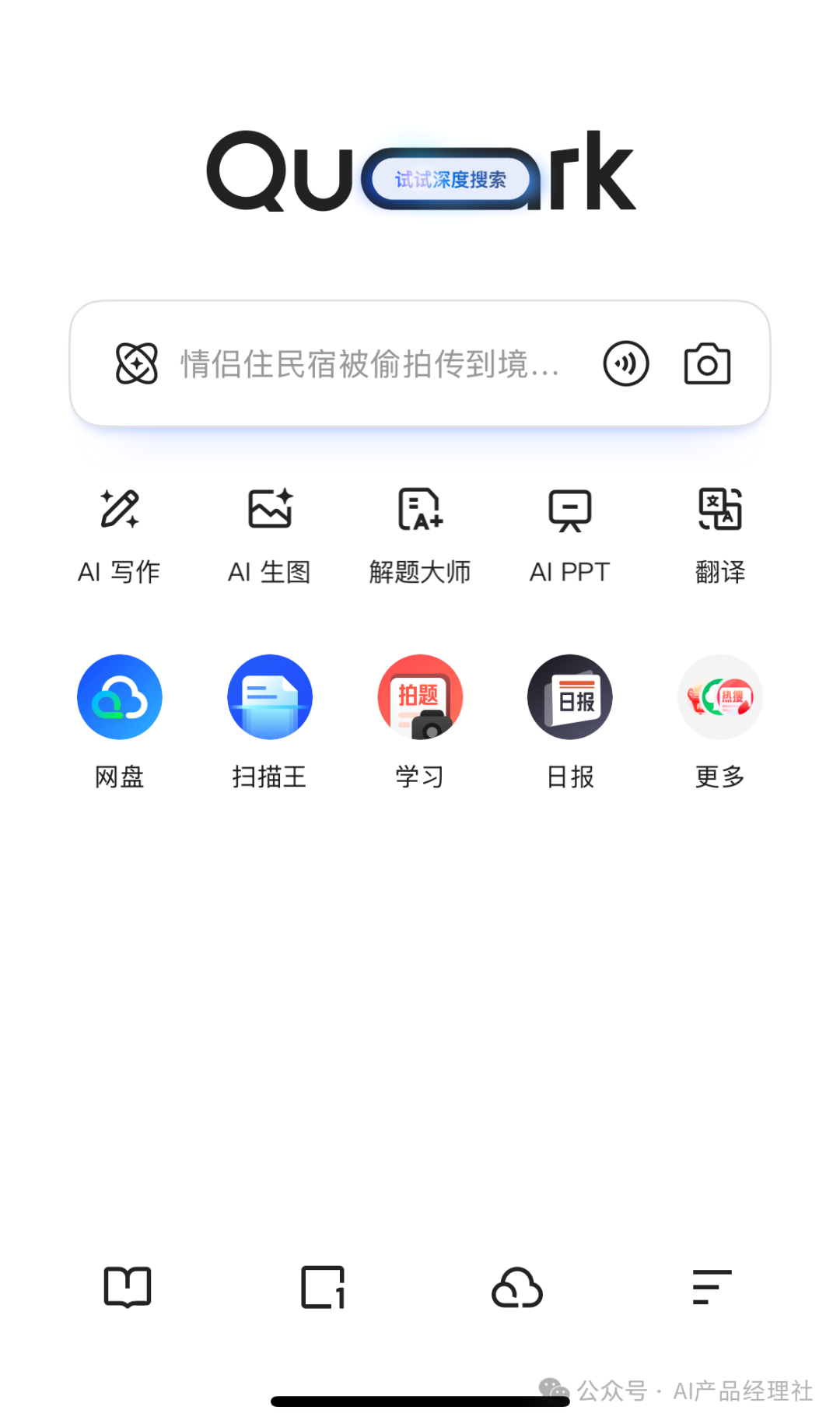The width and height of the screenshot is (840, 1424).
Task: Open 解题大师 problem solver
Action: 420,535
